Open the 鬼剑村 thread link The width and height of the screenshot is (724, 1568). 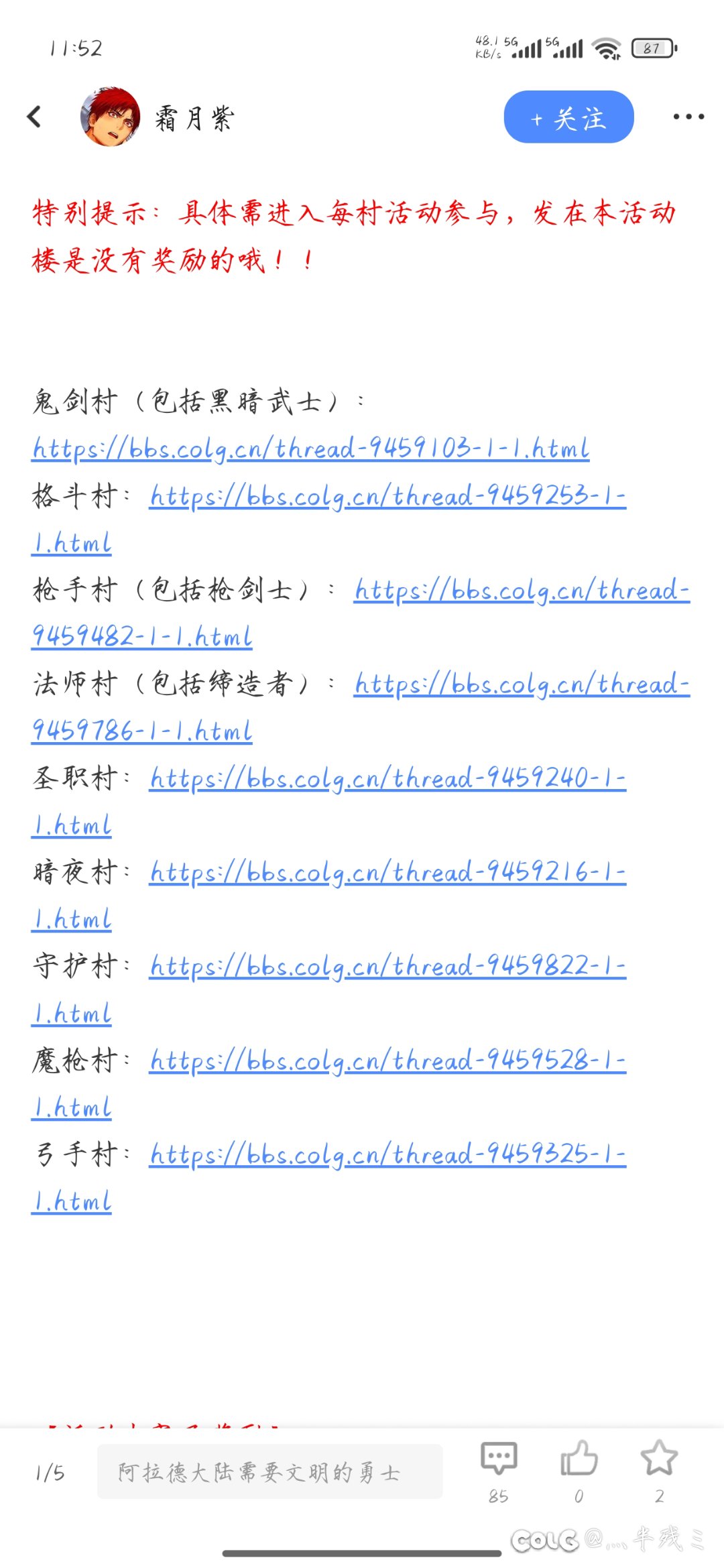311,448
